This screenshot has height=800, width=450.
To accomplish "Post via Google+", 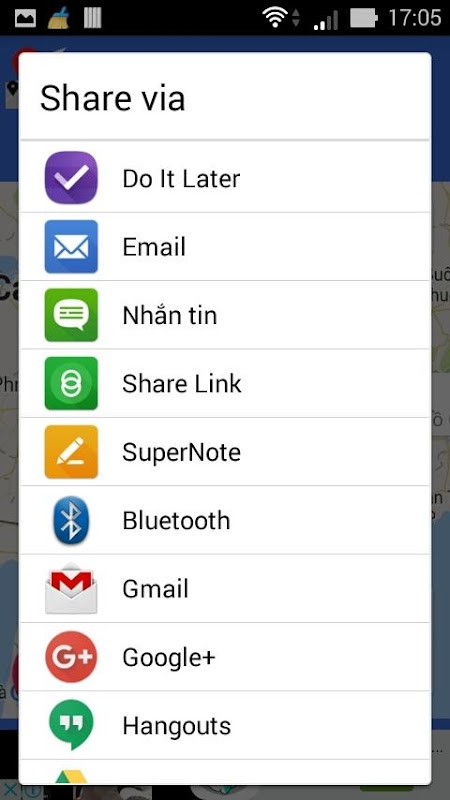I will [225, 657].
